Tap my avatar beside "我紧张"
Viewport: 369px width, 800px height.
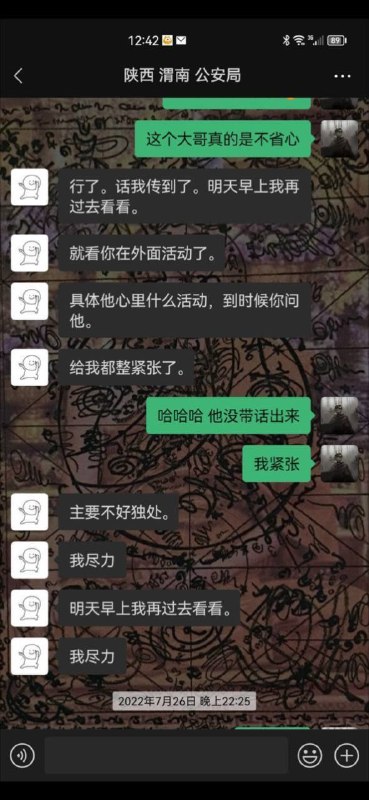coord(339,463)
